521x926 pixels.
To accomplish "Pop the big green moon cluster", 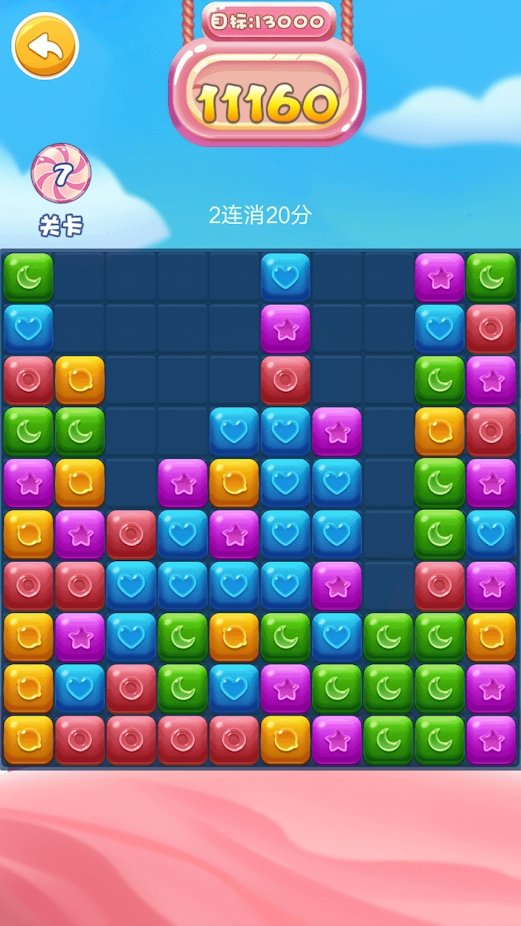I will tap(388, 689).
